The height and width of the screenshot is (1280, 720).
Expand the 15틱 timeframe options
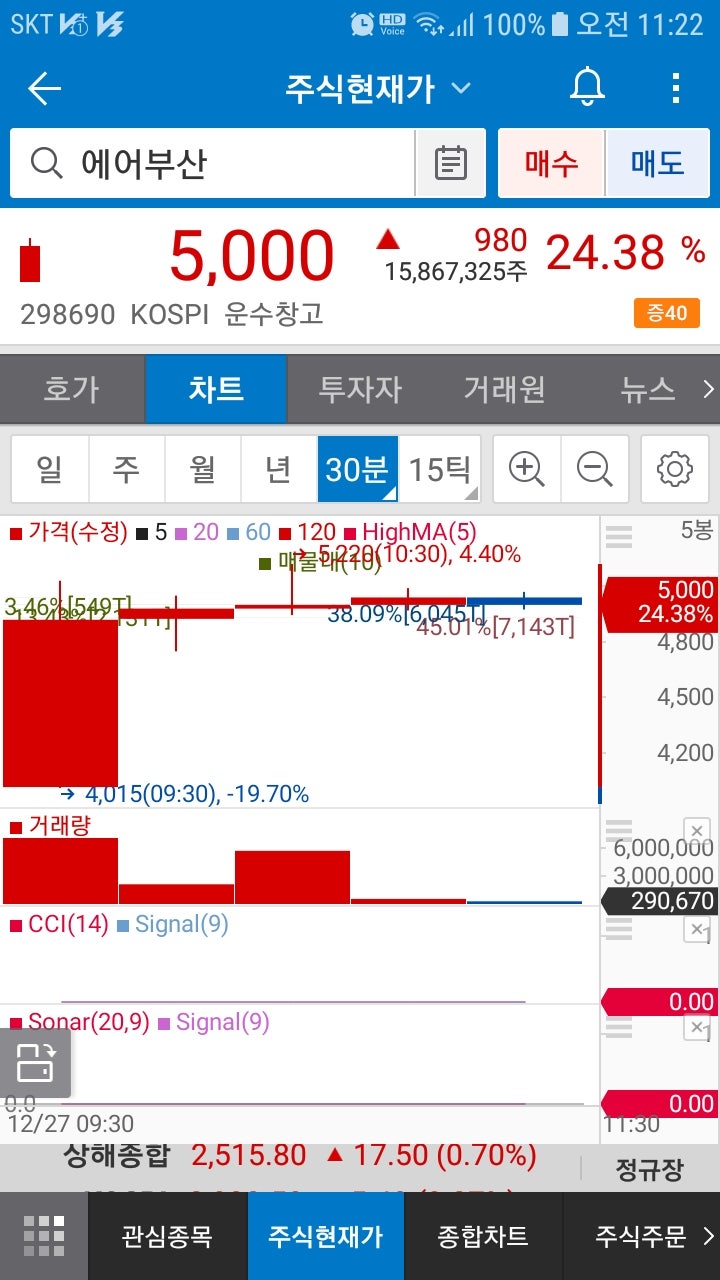pos(438,469)
